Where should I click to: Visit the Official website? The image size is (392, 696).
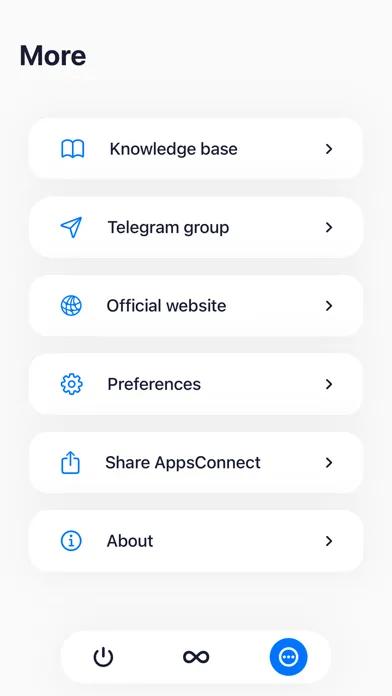click(196, 306)
